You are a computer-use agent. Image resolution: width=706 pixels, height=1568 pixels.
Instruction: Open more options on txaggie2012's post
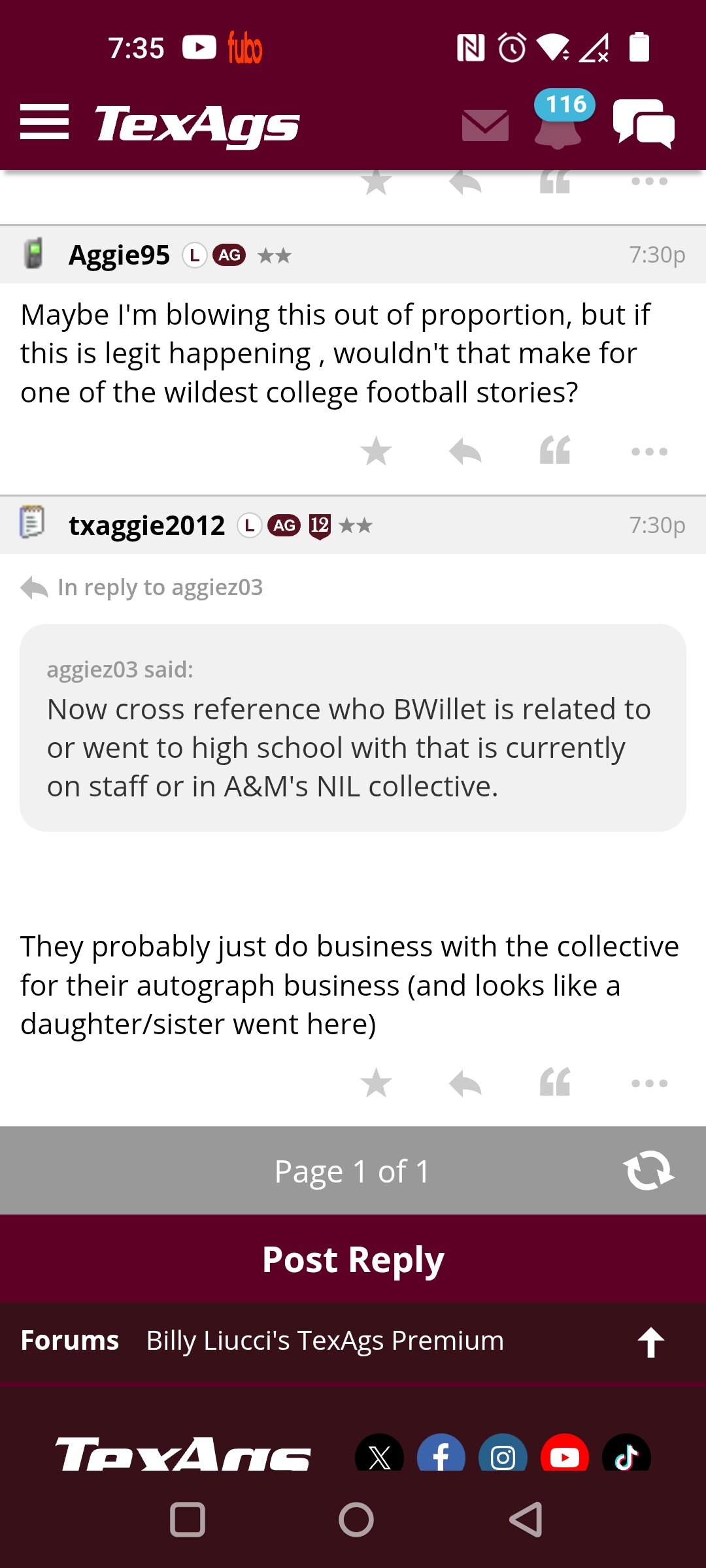649,1083
